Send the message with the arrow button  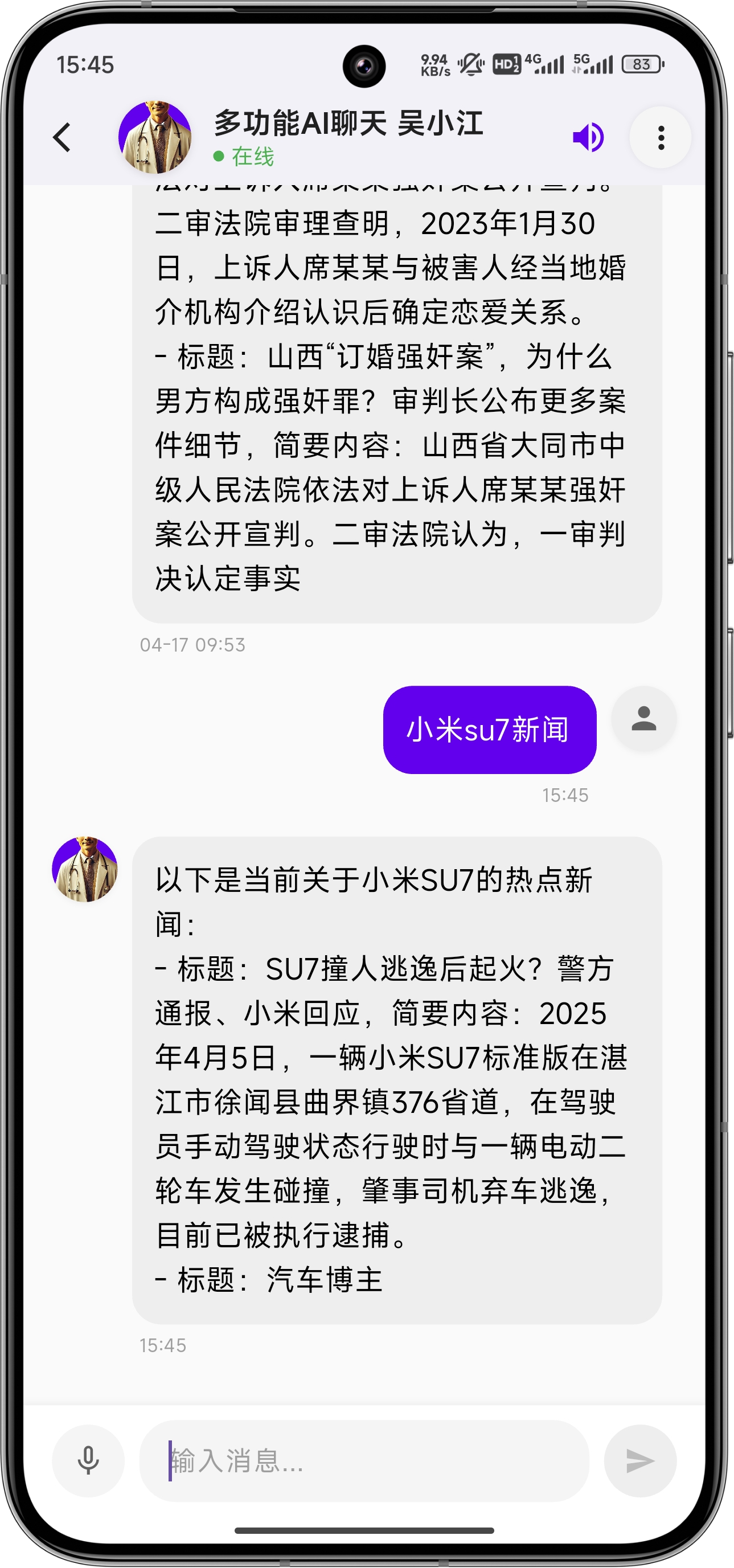click(x=639, y=1461)
